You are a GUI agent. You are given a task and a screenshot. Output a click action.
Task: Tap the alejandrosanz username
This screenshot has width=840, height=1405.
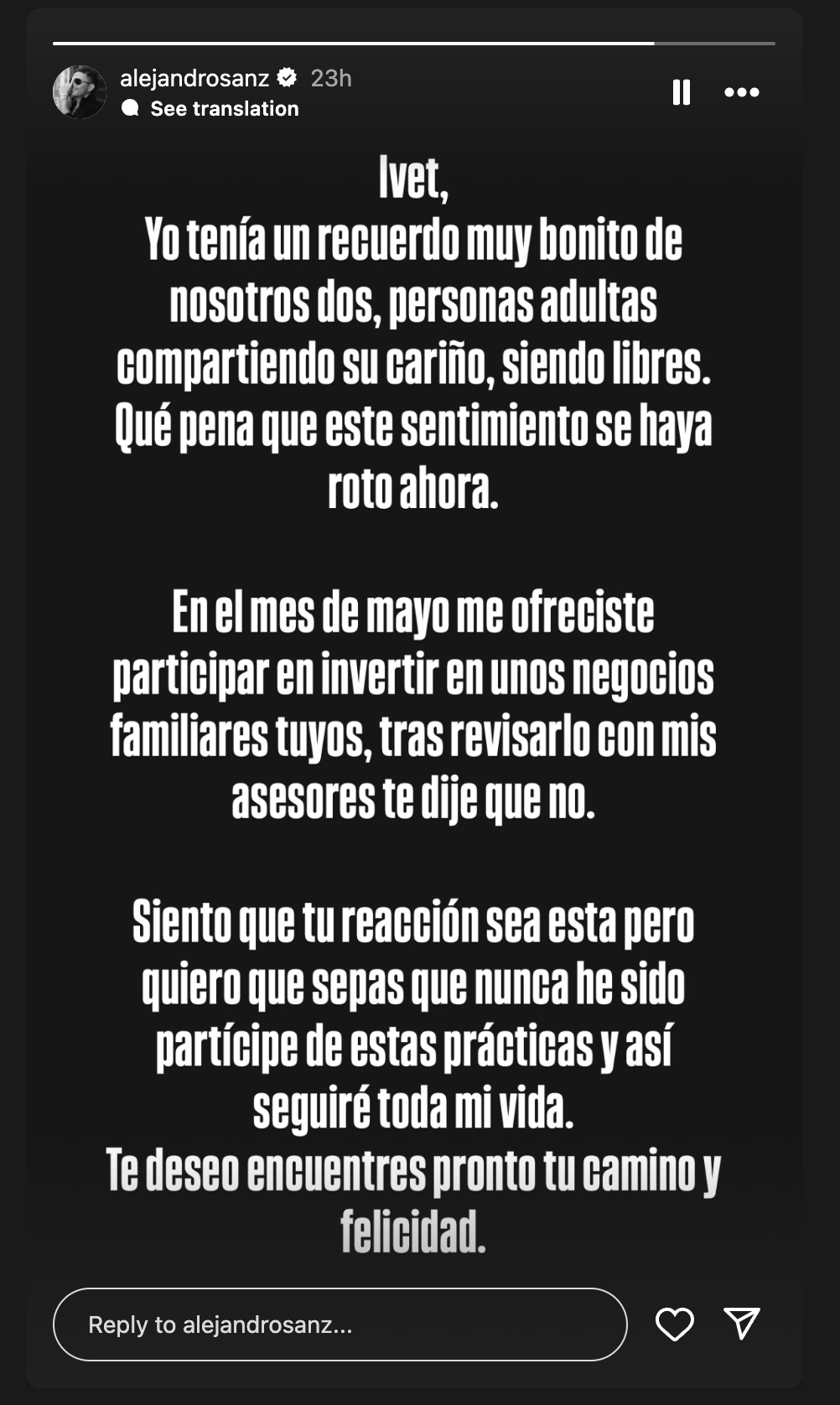(x=194, y=78)
